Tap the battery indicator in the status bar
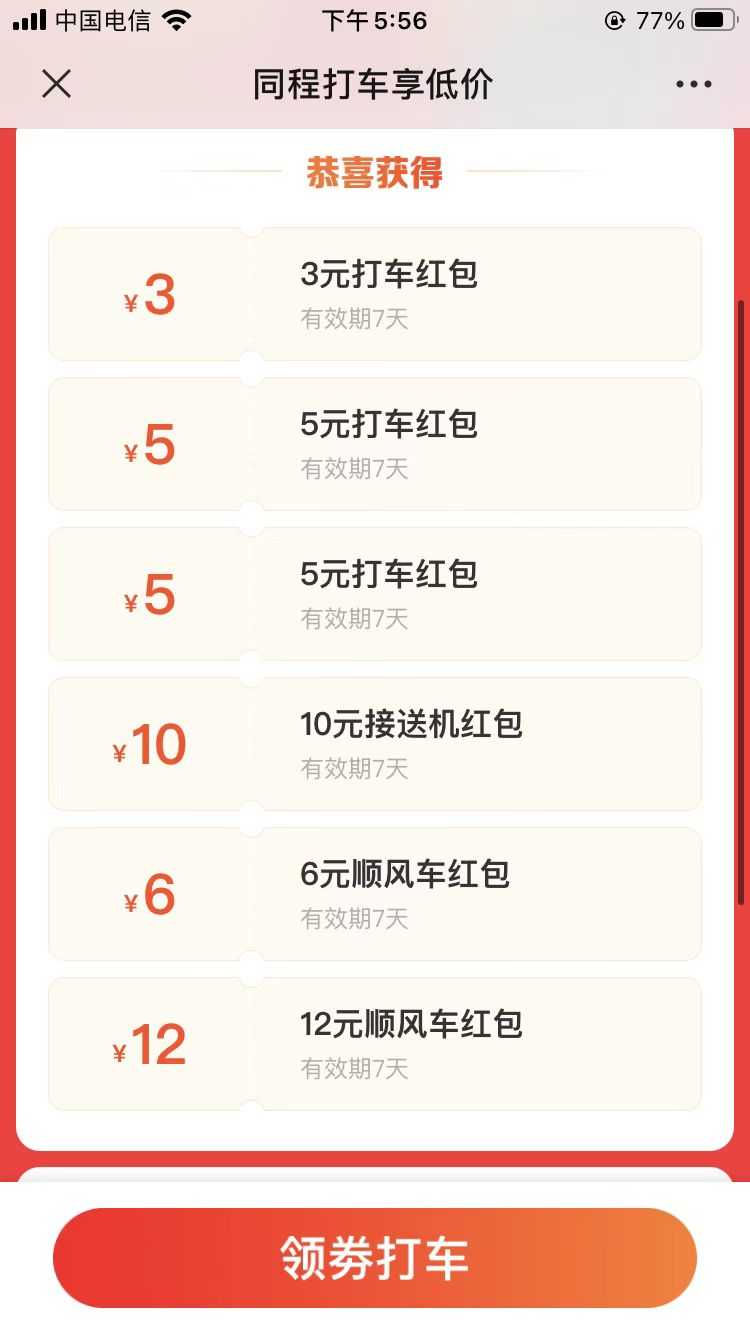This screenshot has height=1334, width=750. click(x=712, y=18)
